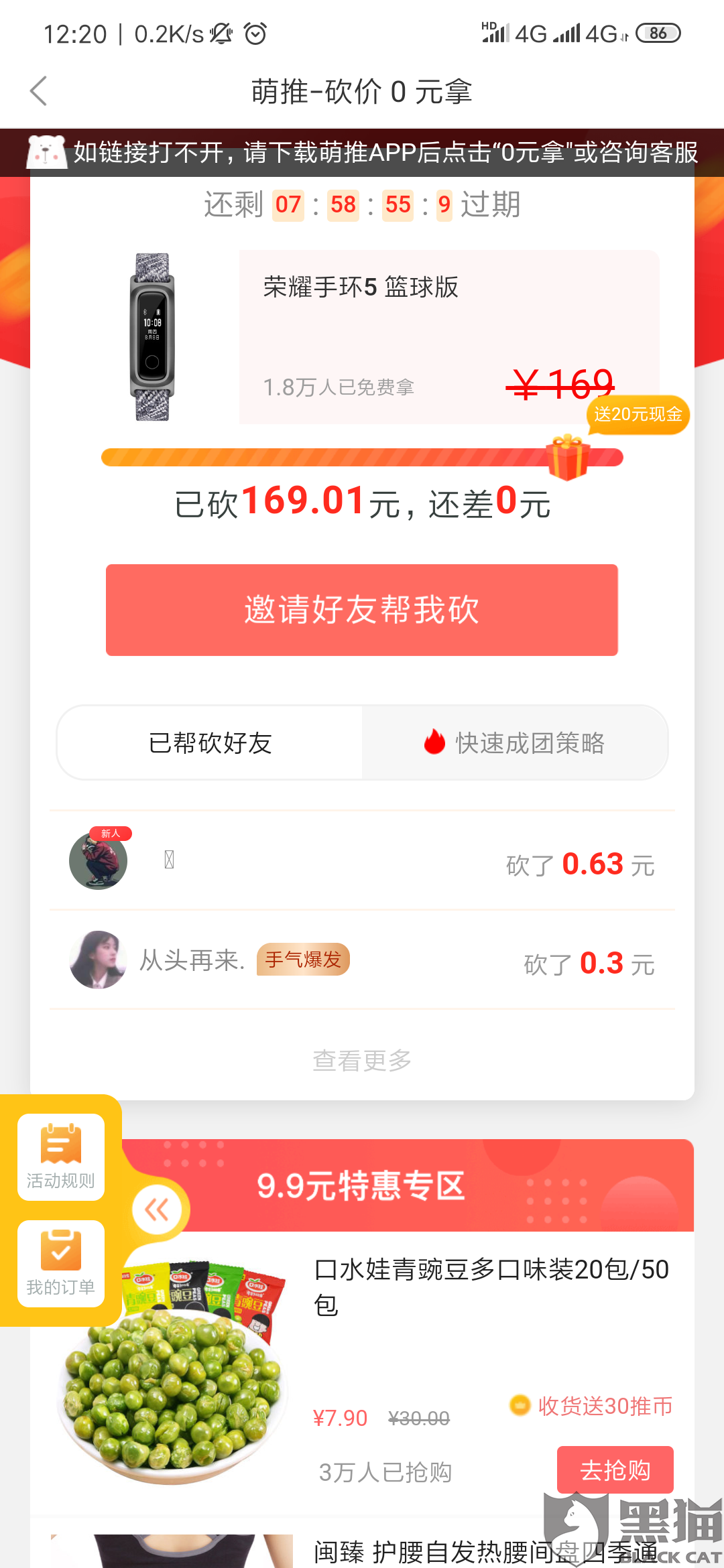Switch to 已帮砍好友 tab
The height and width of the screenshot is (1568, 724).
pyautogui.click(x=210, y=743)
